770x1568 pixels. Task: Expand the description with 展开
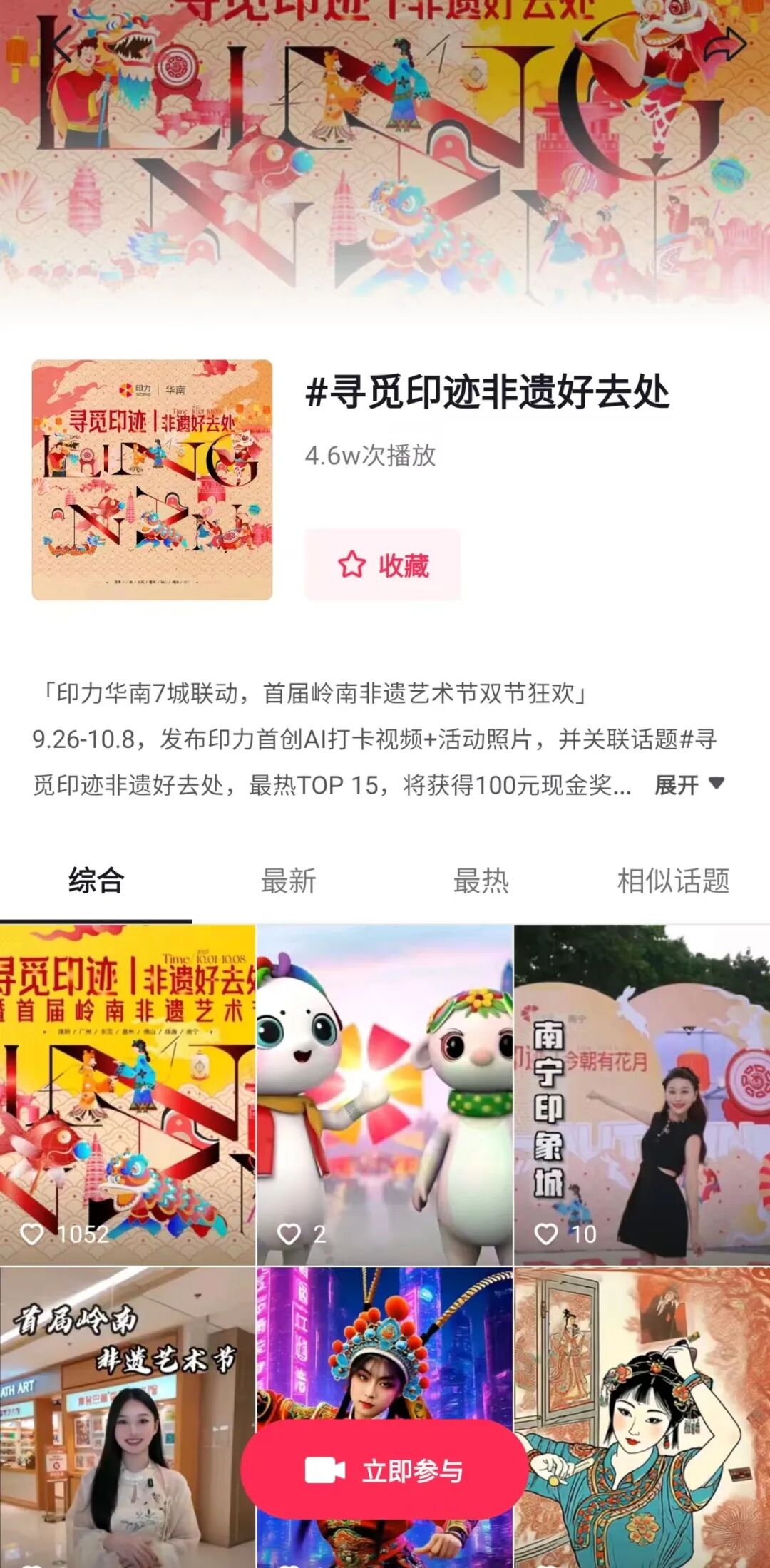(x=689, y=785)
